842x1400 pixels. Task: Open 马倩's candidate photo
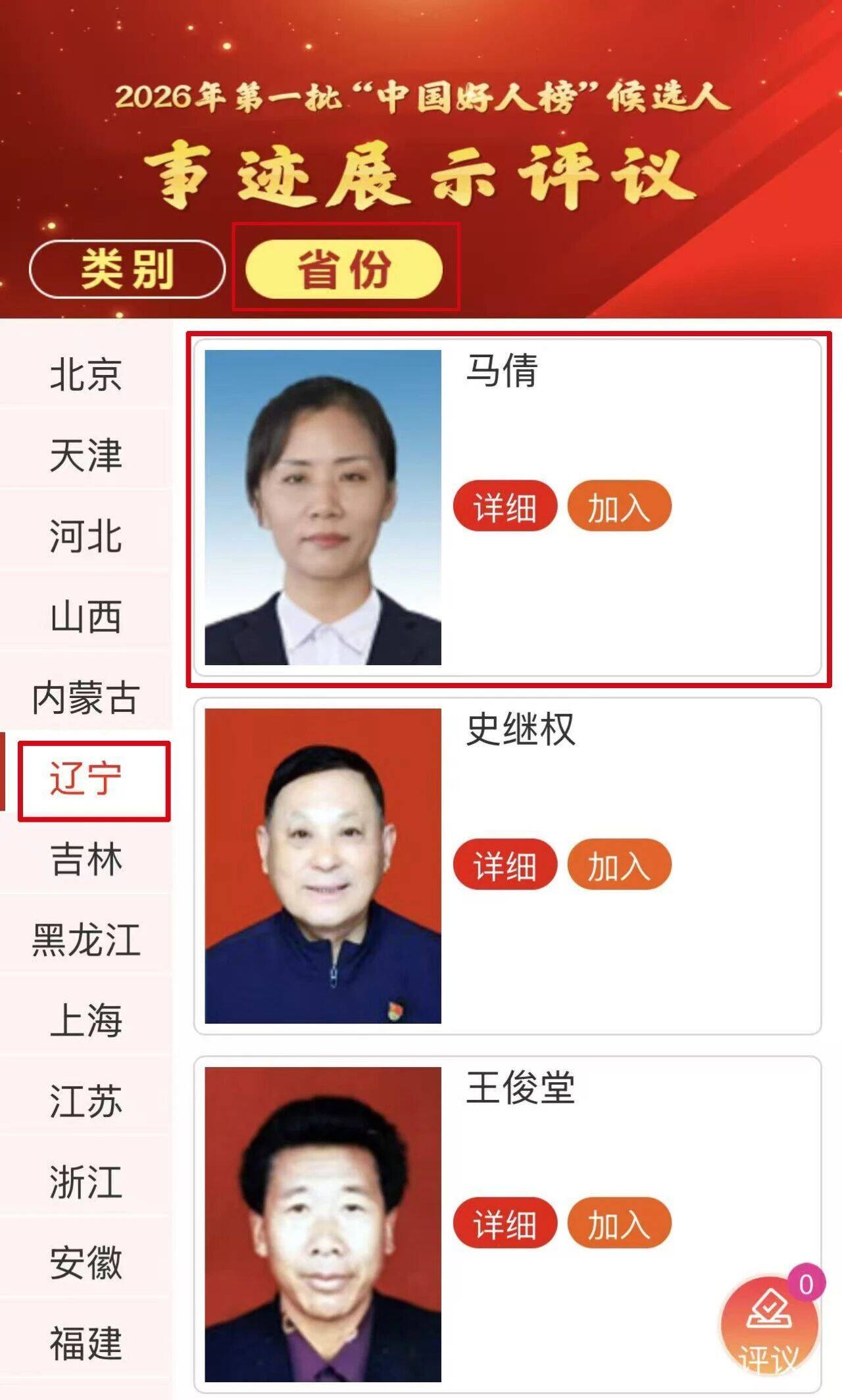pyautogui.click(x=322, y=507)
